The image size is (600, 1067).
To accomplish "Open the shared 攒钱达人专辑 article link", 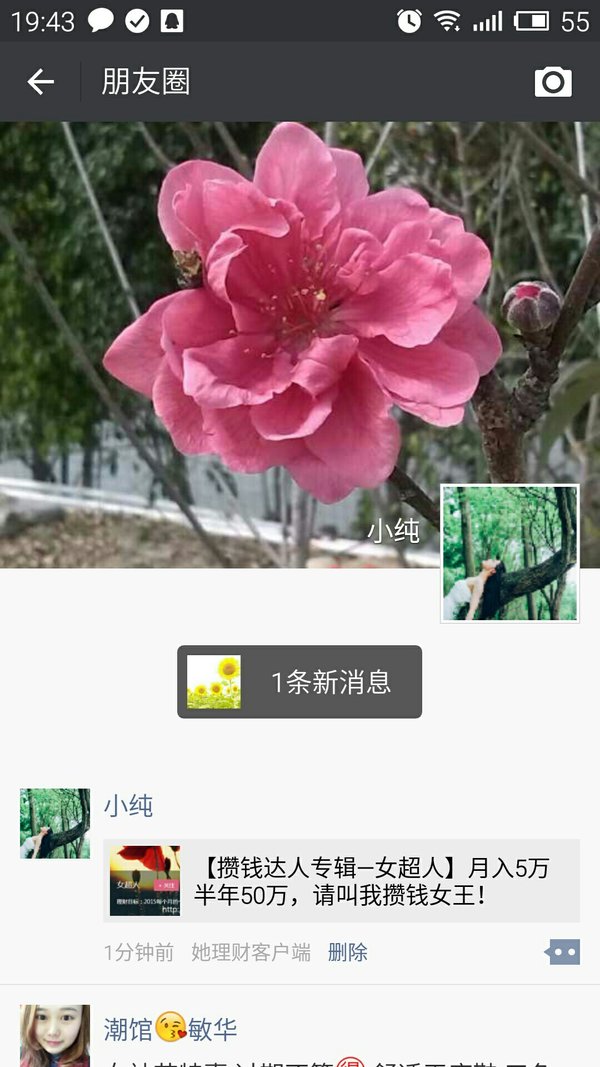I will (x=341, y=881).
